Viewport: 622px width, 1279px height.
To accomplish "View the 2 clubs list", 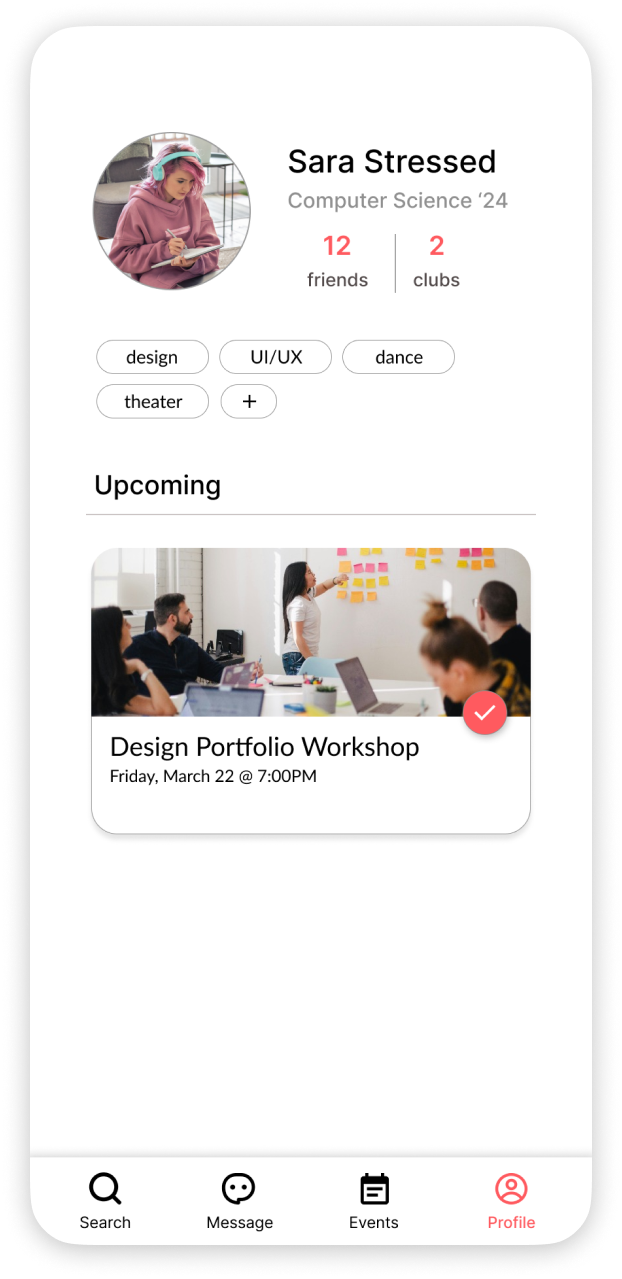I will point(436,262).
